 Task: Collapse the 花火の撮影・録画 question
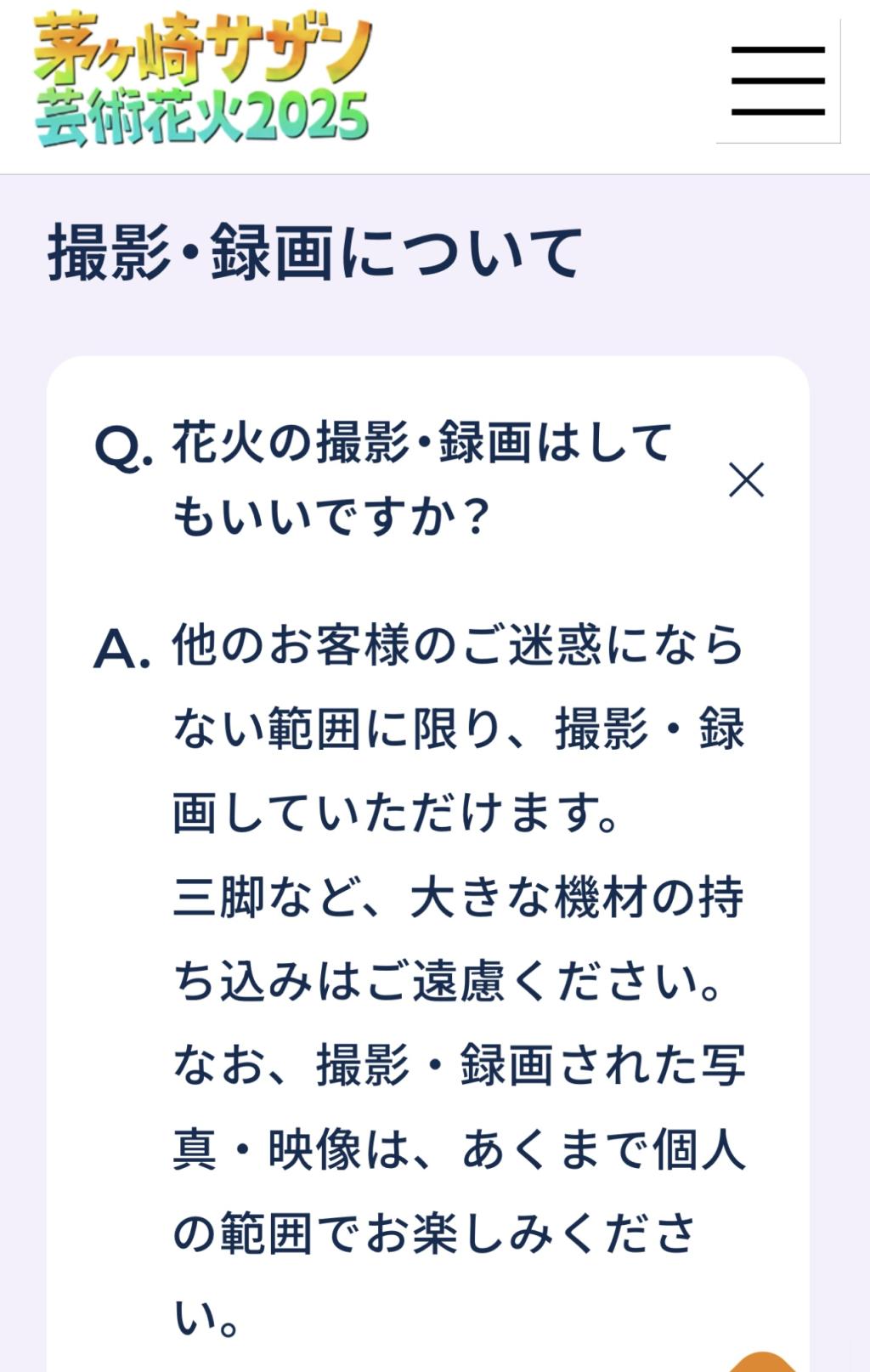tap(746, 480)
